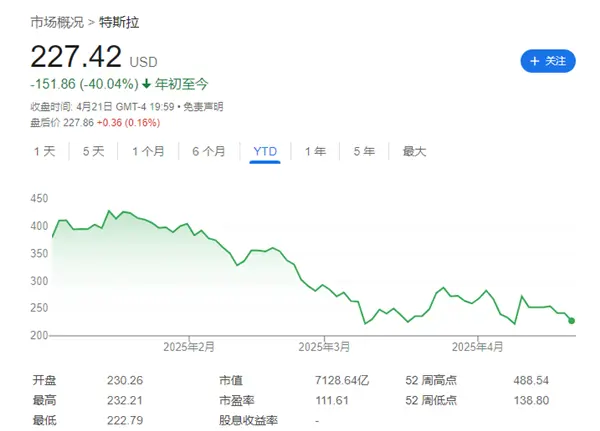Switch to the 6 个月 range
The height and width of the screenshot is (431, 600).
click(209, 152)
